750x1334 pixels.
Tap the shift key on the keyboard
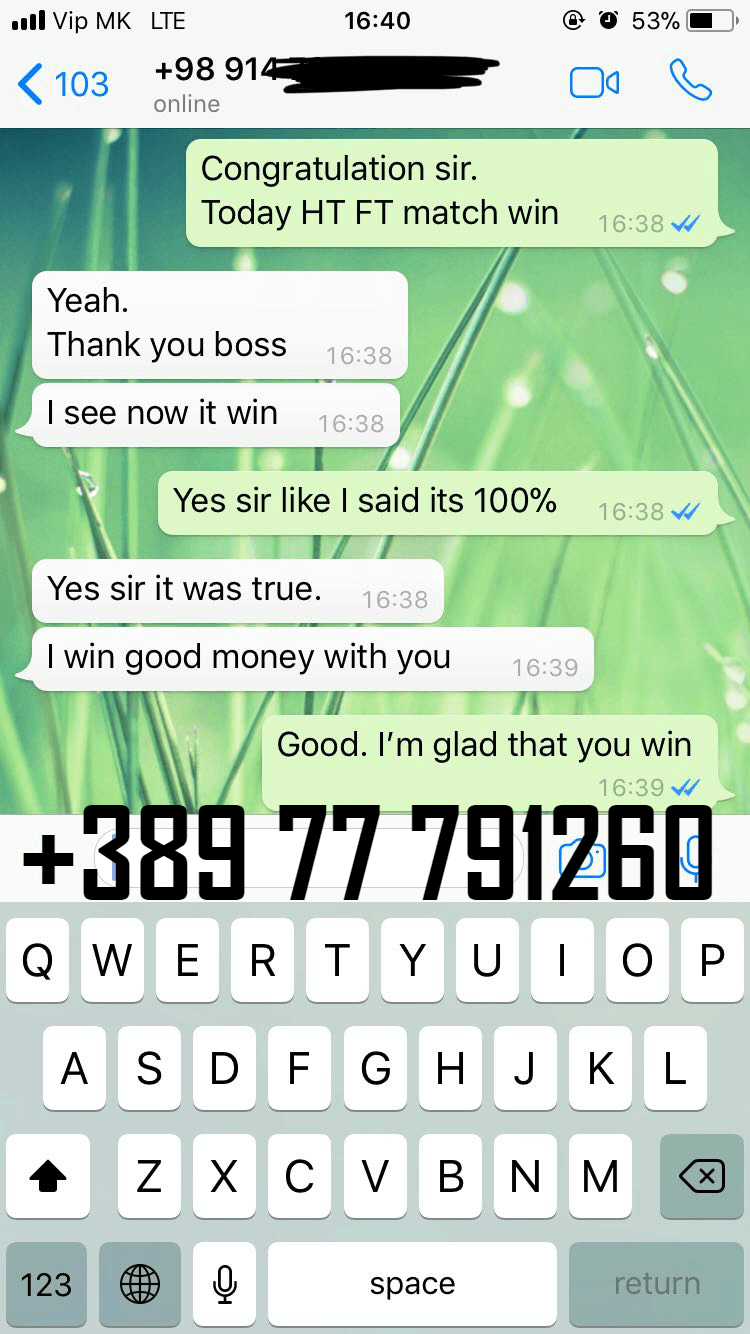point(47,1177)
